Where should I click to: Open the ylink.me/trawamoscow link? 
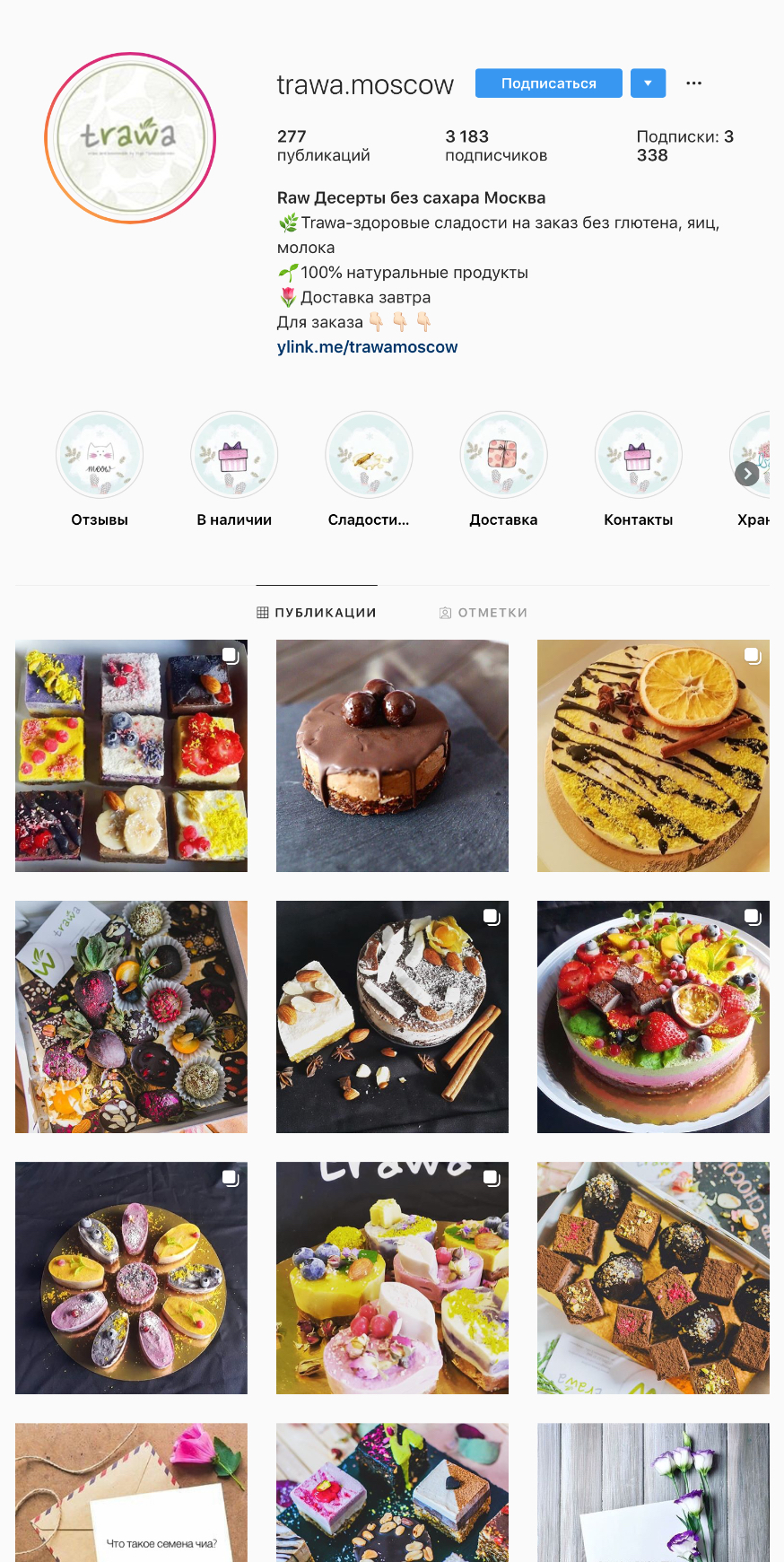coord(367,347)
